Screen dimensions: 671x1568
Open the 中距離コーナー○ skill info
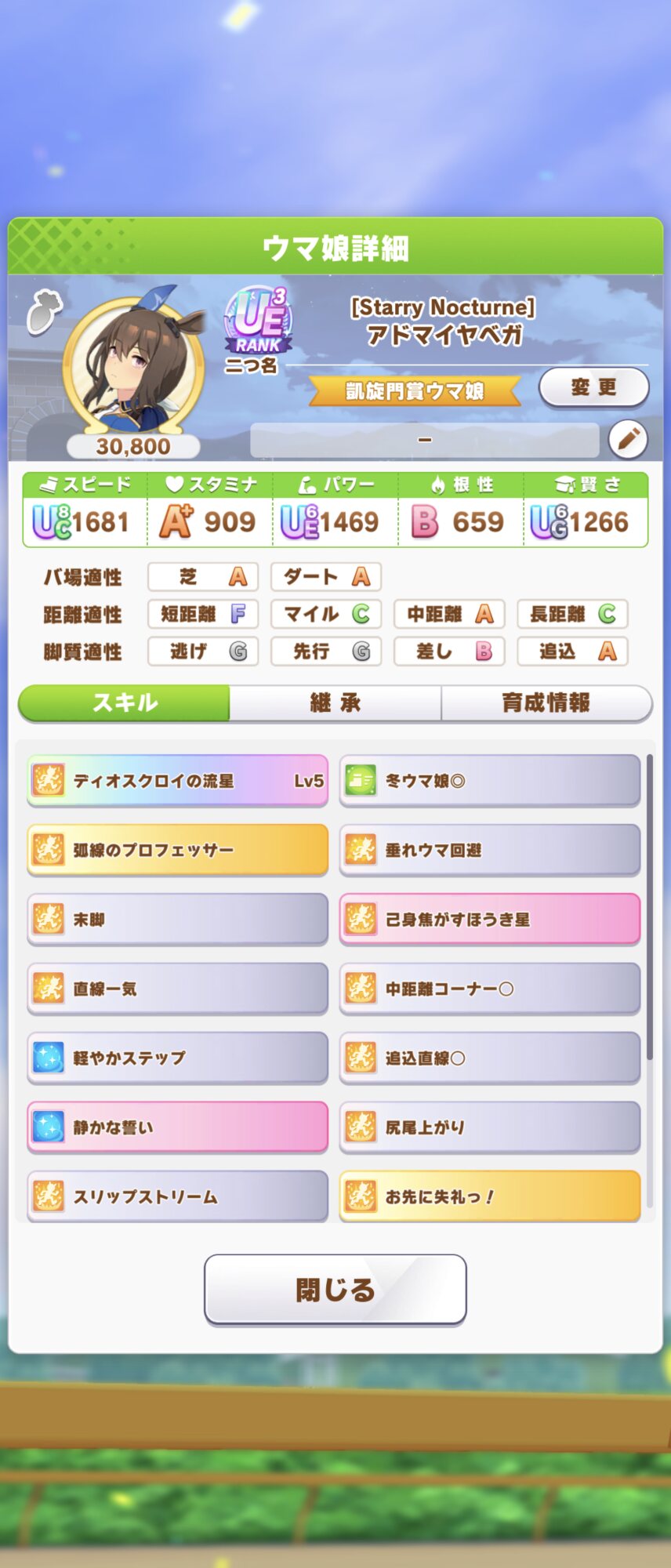pos(490,989)
